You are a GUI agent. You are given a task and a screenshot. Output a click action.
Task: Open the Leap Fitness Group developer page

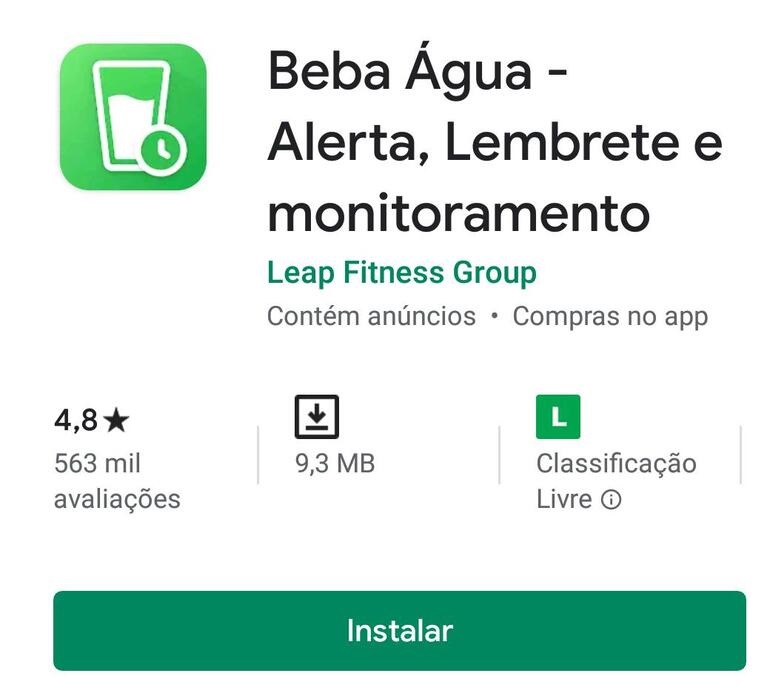[402, 272]
